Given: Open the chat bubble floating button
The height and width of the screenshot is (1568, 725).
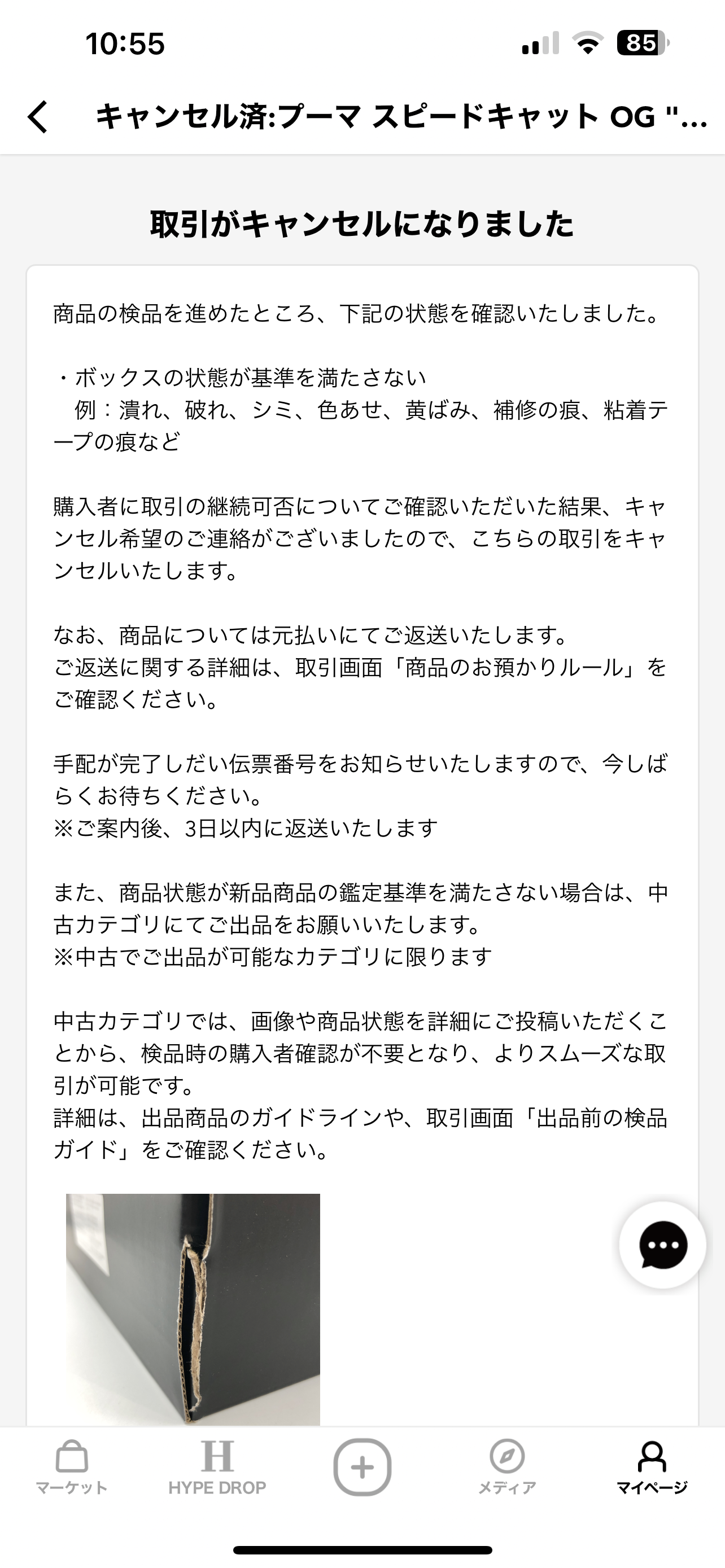Looking at the screenshot, I should pyautogui.click(x=662, y=1245).
